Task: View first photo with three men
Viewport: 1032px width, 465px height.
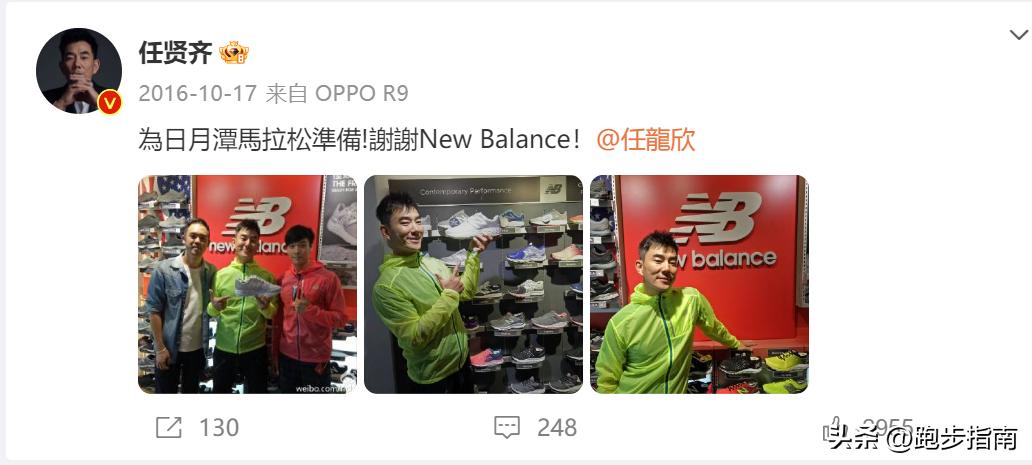Action: pos(247,284)
